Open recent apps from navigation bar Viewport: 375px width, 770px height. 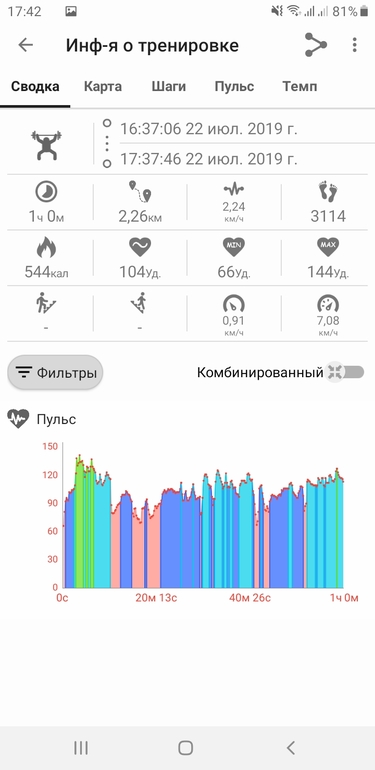tap(81, 748)
